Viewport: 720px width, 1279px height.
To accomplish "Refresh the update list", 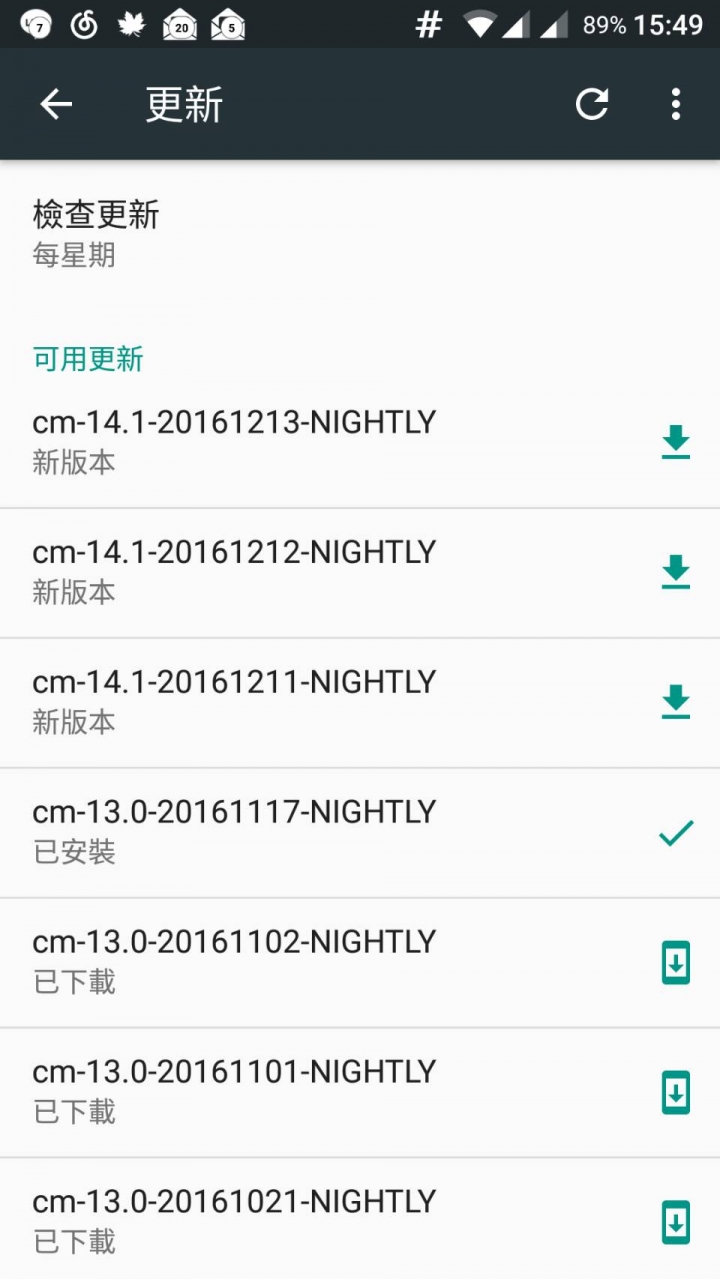I will pyautogui.click(x=592, y=104).
